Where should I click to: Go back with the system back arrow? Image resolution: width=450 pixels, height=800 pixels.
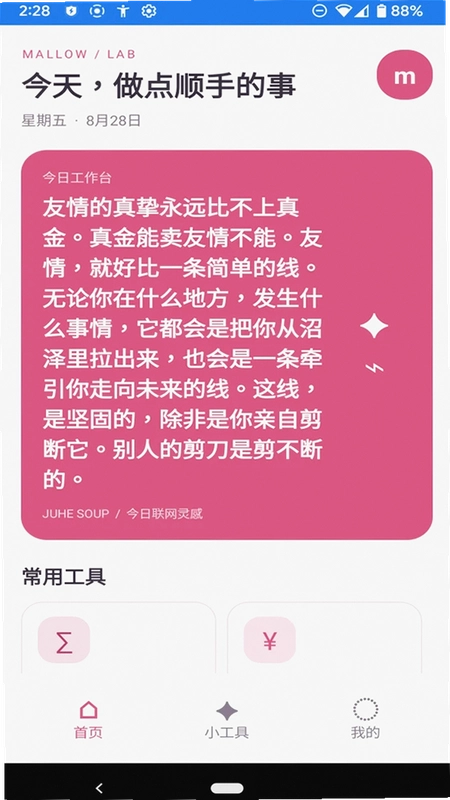tap(99, 788)
